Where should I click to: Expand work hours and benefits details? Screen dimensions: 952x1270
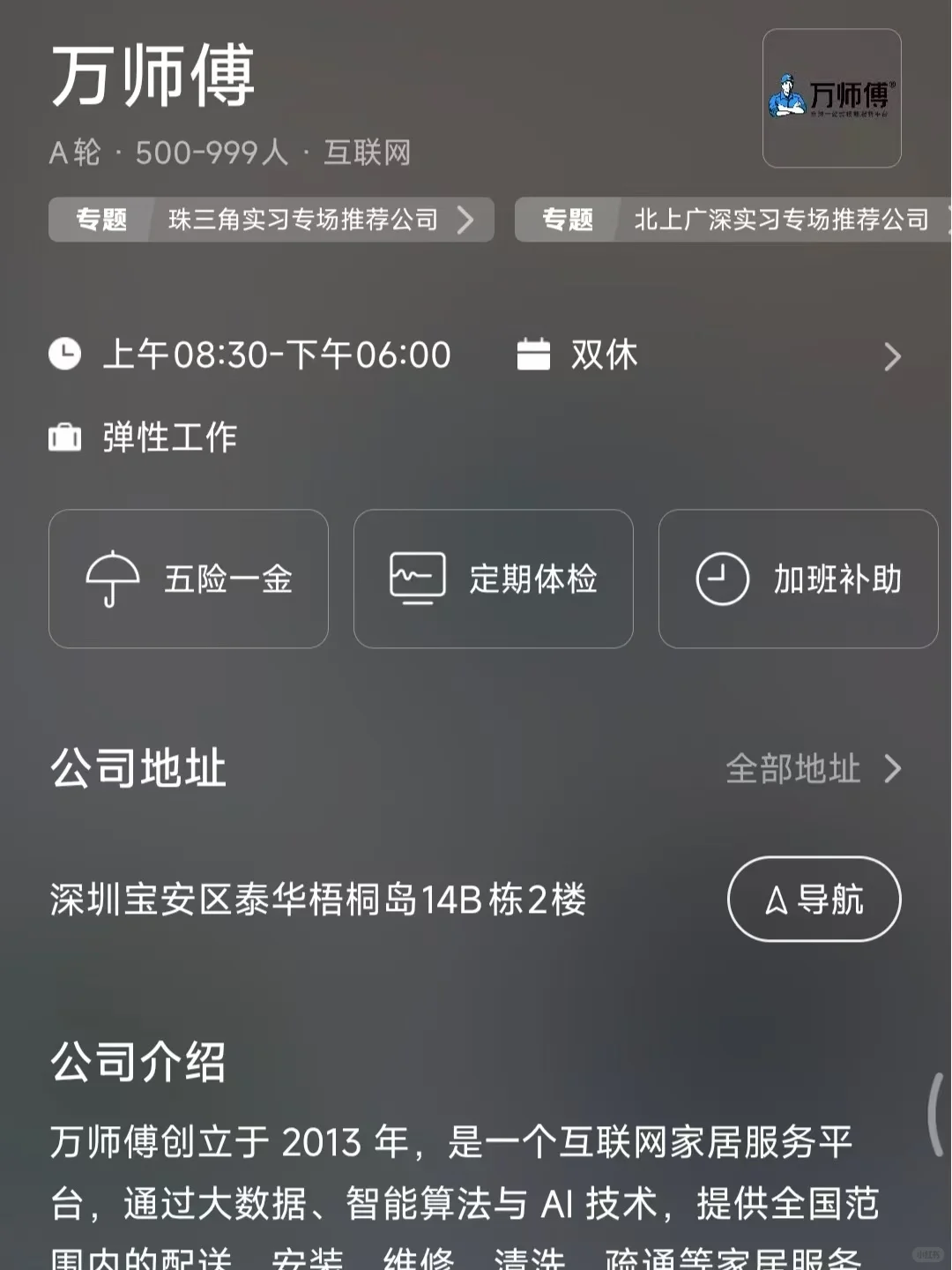[x=892, y=356]
